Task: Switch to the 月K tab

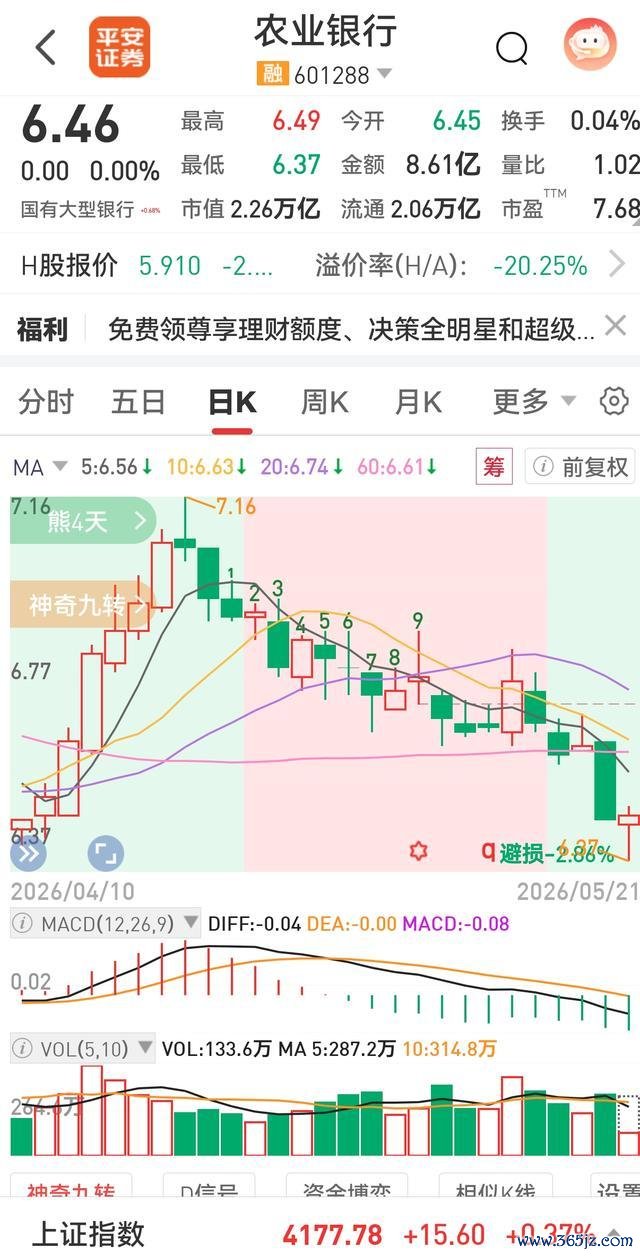Action: tap(418, 402)
